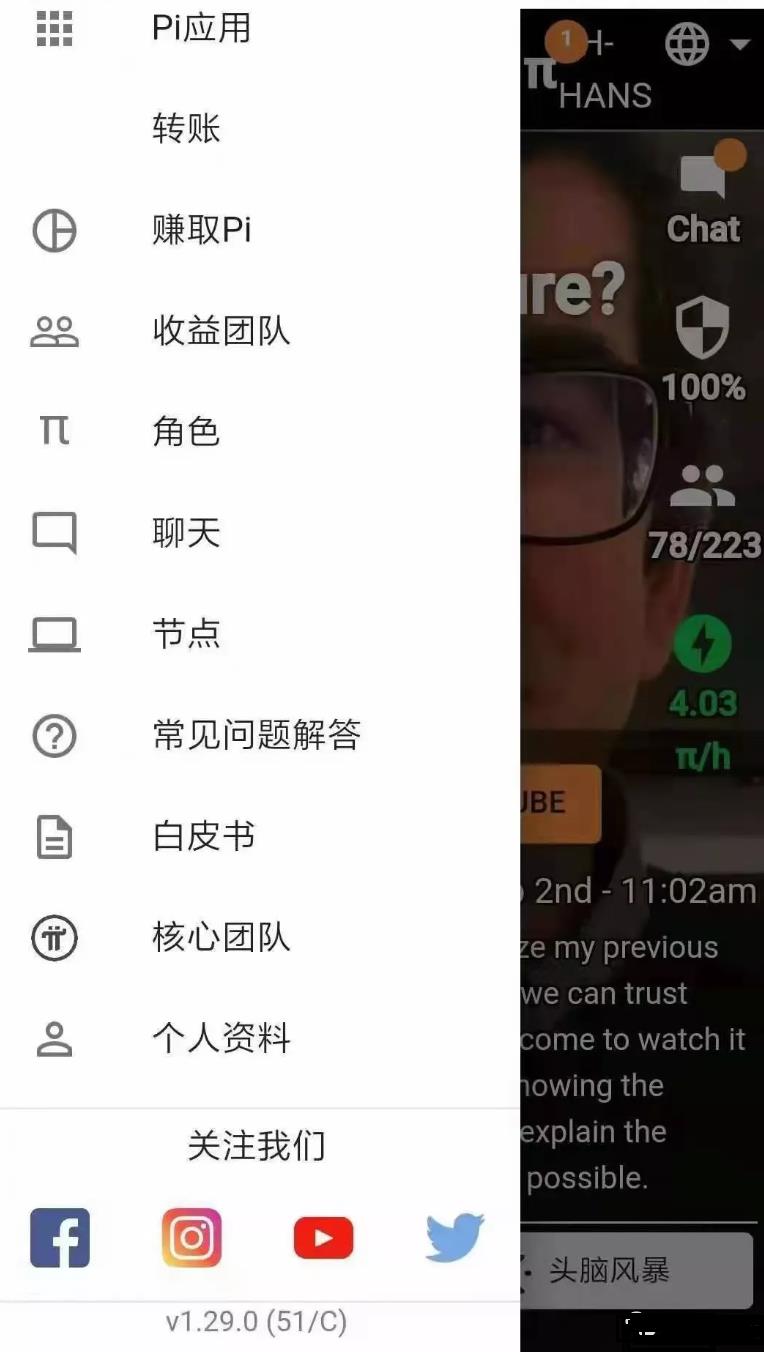Image resolution: width=764 pixels, height=1352 pixels.
Task: Open the Facebook page link
Action: pos(60,1238)
